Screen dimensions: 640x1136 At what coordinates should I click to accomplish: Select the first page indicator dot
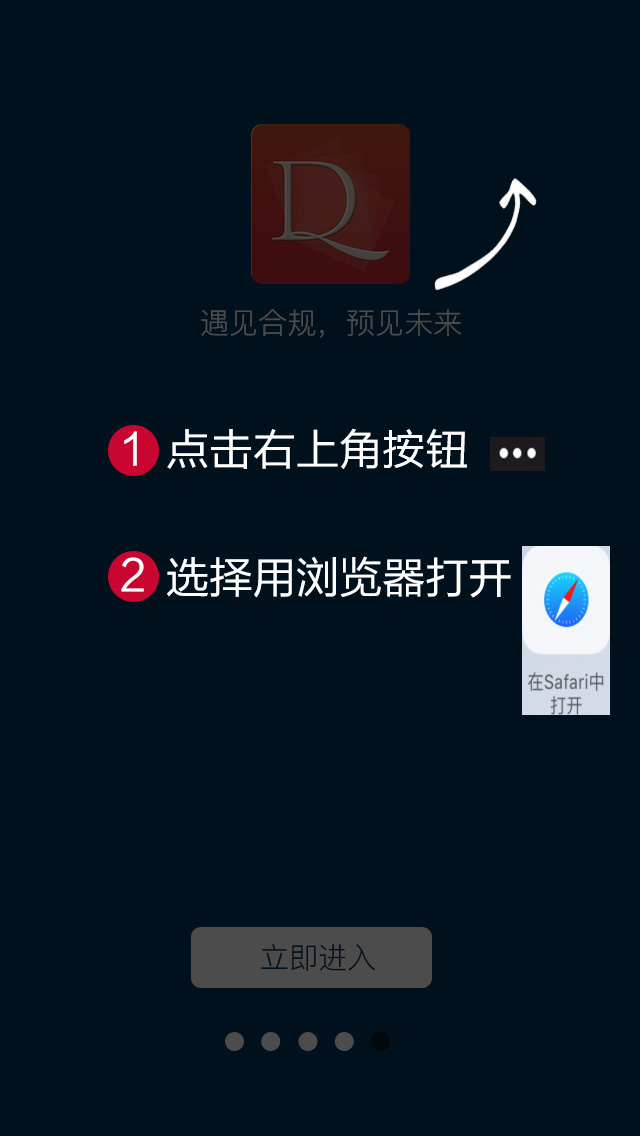(234, 1041)
